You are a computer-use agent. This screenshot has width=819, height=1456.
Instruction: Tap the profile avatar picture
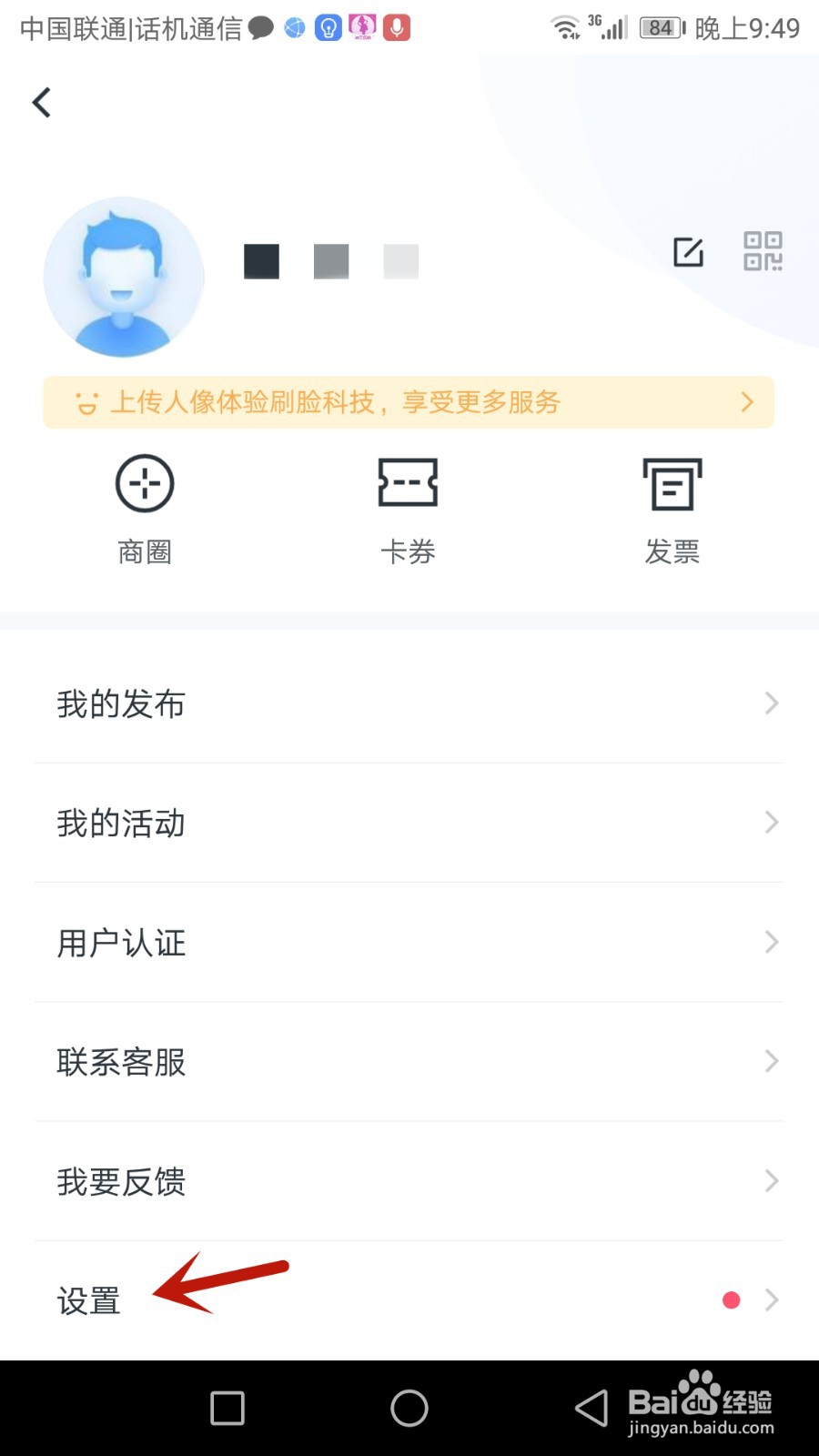pos(124,277)
